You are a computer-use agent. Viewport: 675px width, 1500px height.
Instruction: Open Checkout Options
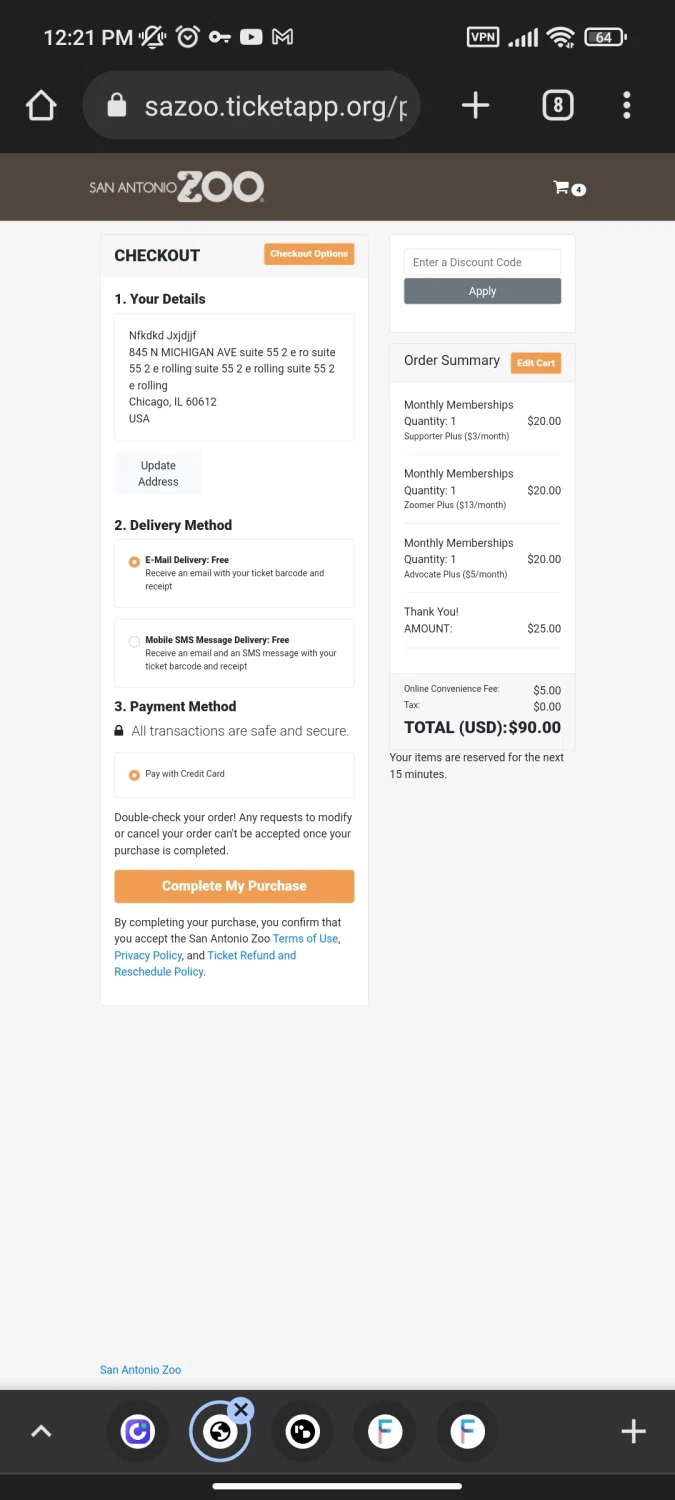[x=309, y=254]
